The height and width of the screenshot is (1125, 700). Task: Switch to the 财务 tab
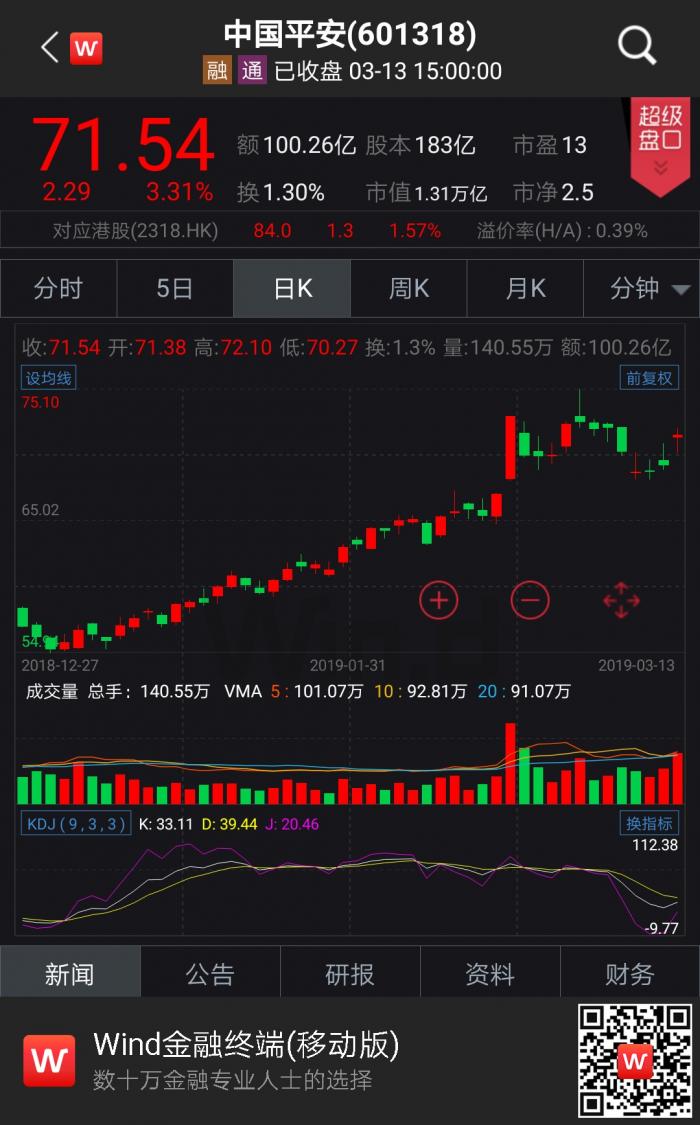coord(630,973)
